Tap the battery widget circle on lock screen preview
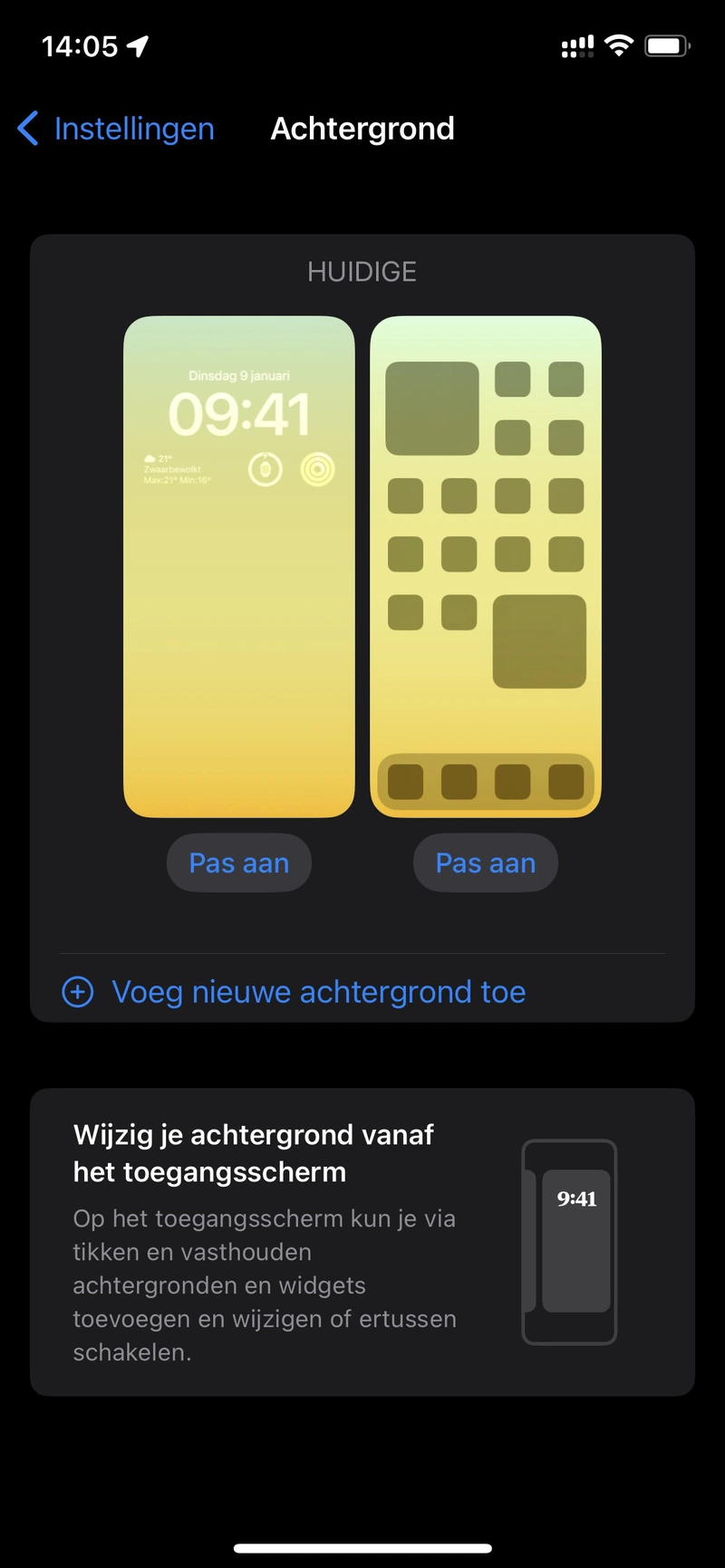This screenshot has height=1568, width=725. (x=266, y=470)
